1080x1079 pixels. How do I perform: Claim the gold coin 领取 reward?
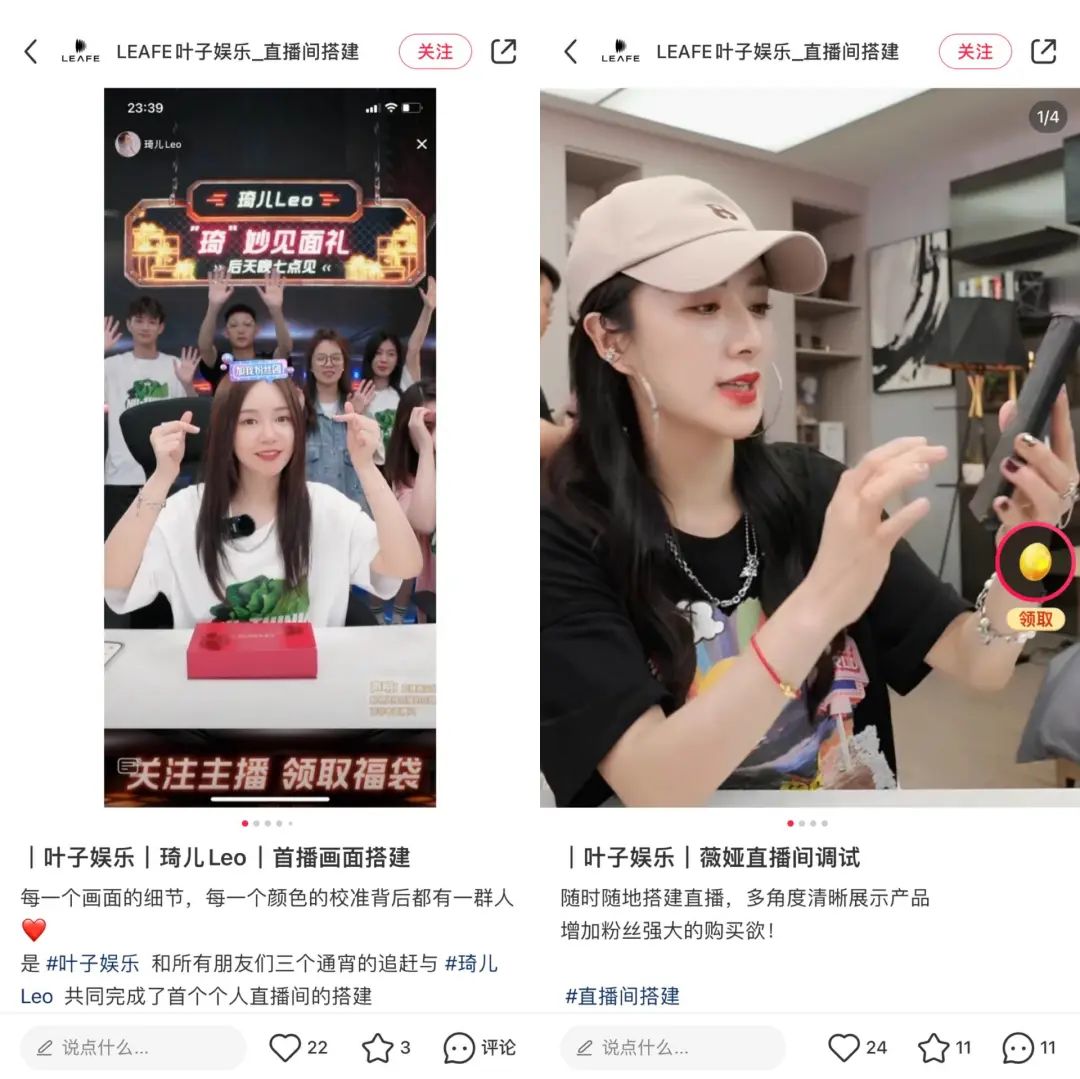[1035, 565]
